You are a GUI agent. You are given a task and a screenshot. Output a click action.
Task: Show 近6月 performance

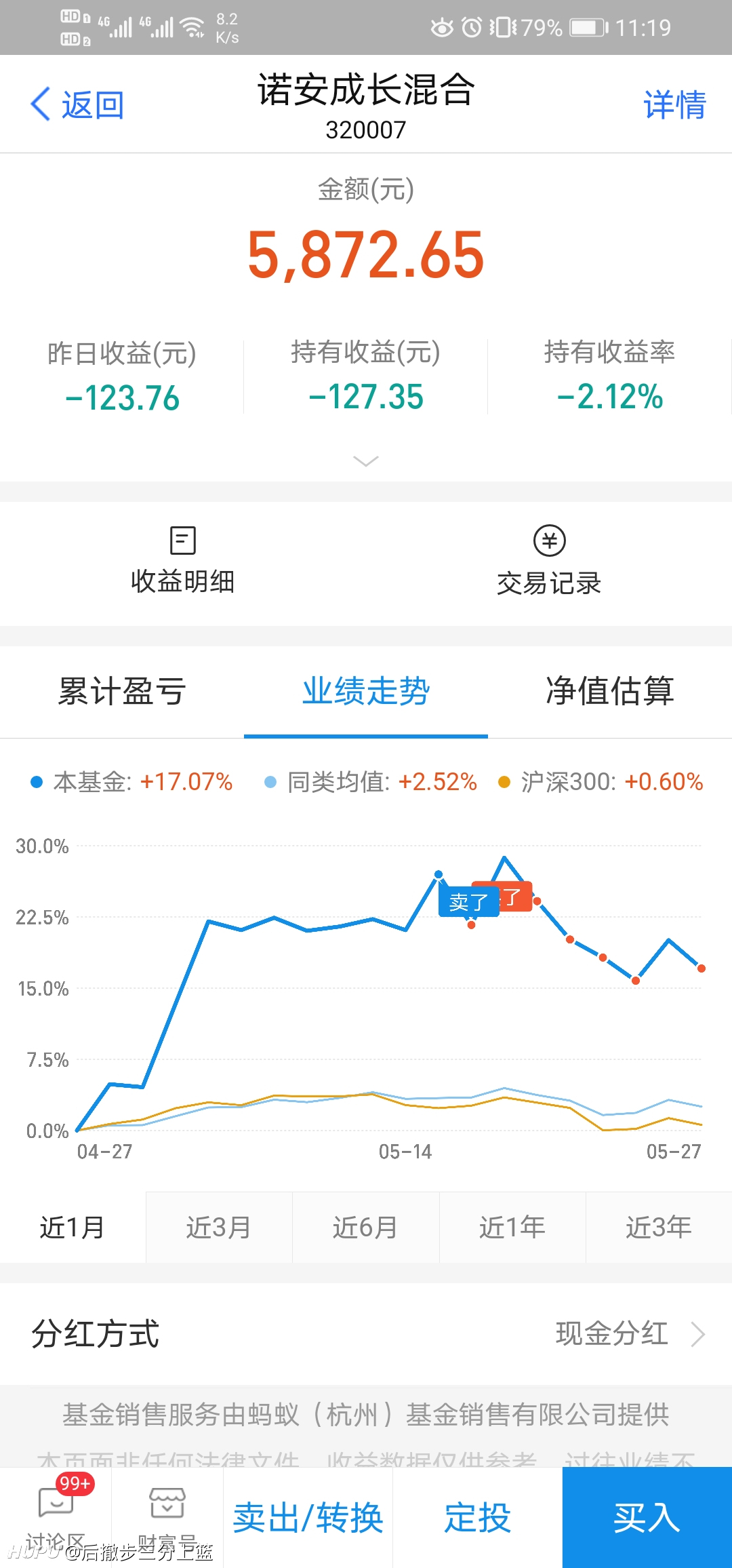click(x=365, y=1227)
